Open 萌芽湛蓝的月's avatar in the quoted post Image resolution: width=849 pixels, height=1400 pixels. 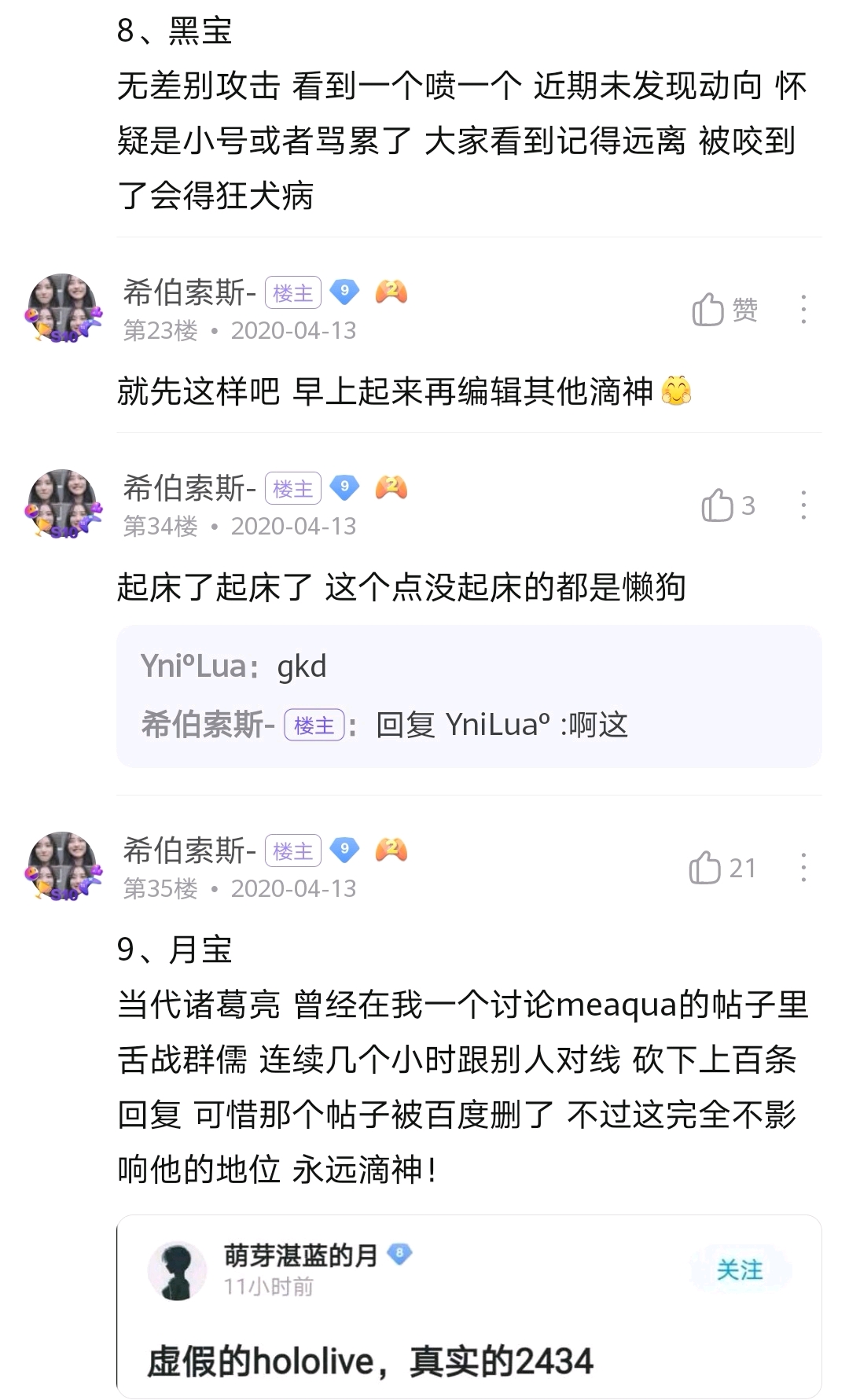point(178,1271)
